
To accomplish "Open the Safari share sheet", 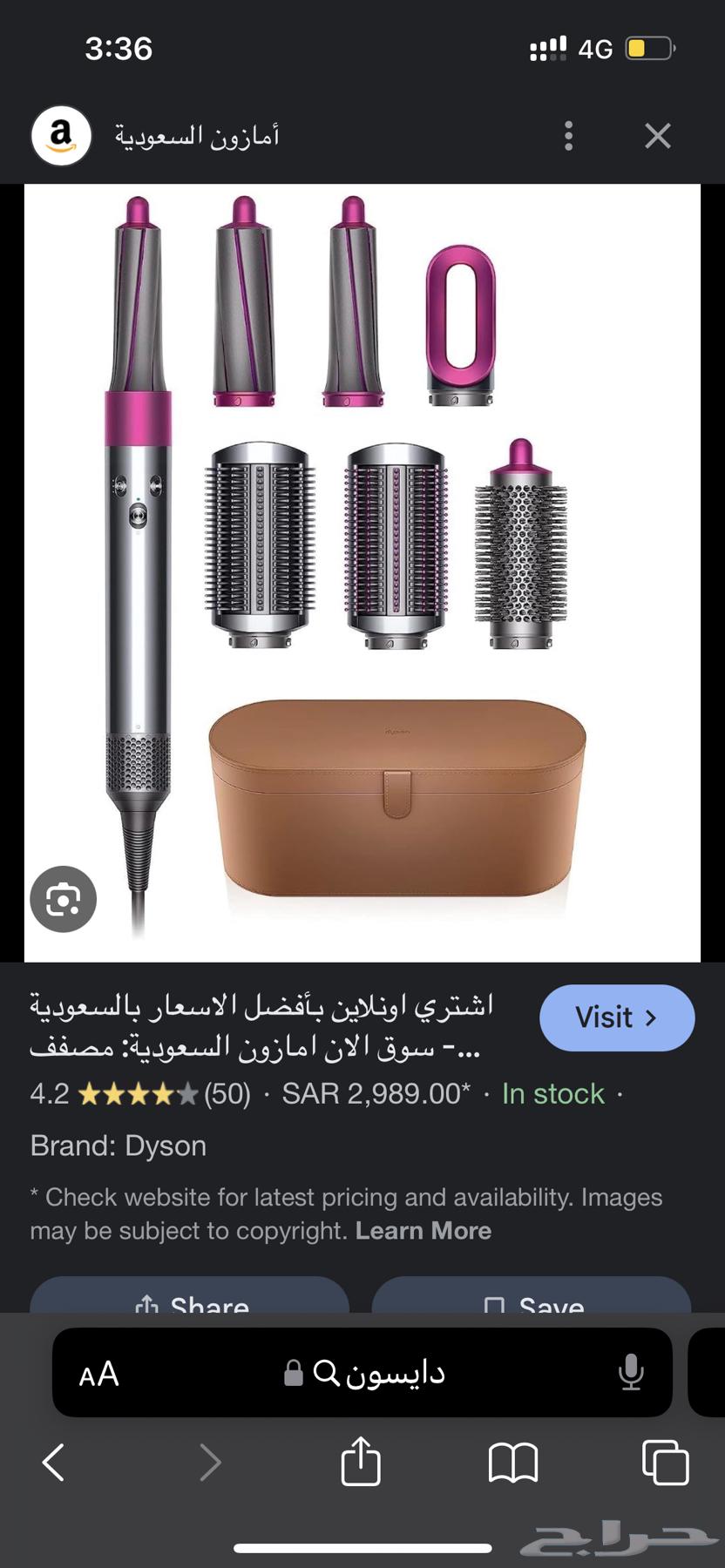I will (361, 1461).
